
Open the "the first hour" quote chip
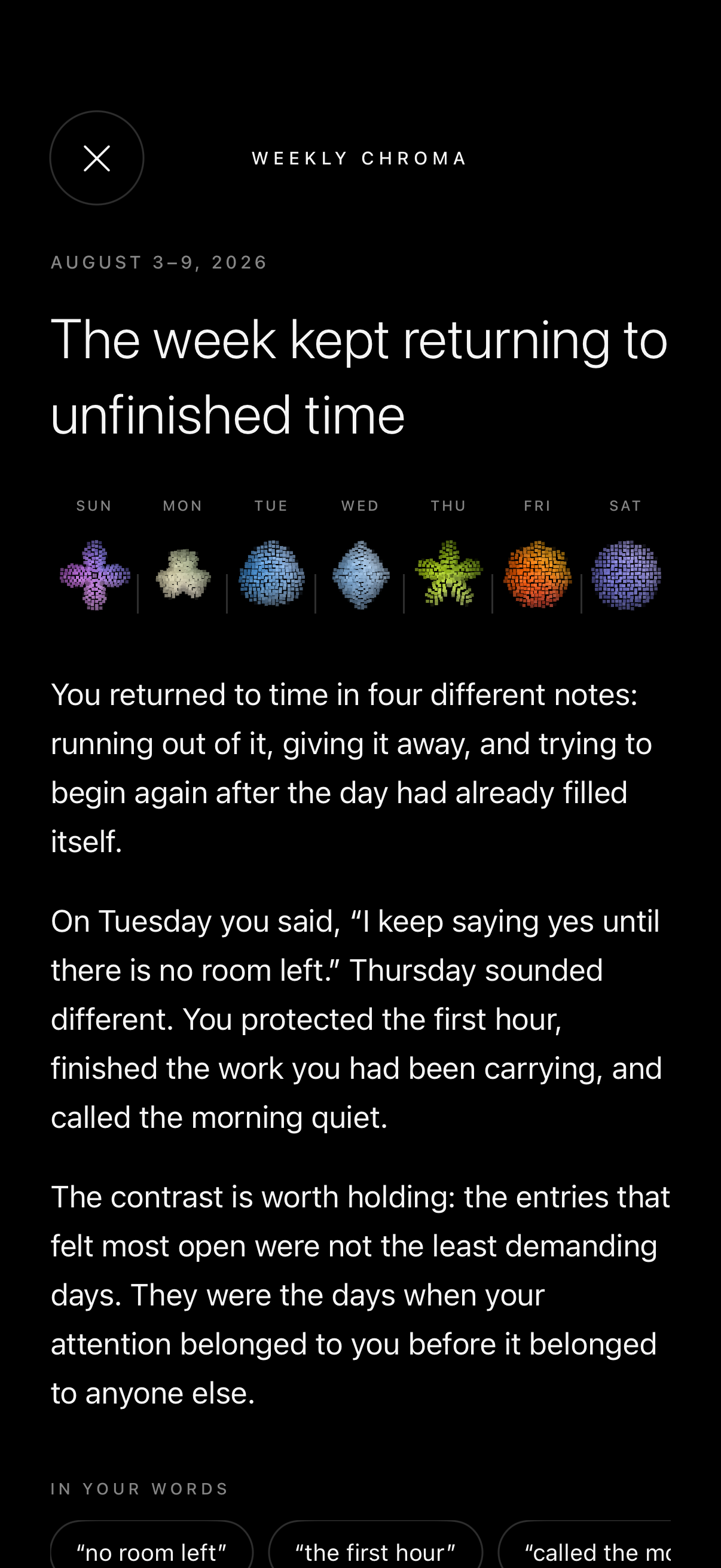(375, 1545)
